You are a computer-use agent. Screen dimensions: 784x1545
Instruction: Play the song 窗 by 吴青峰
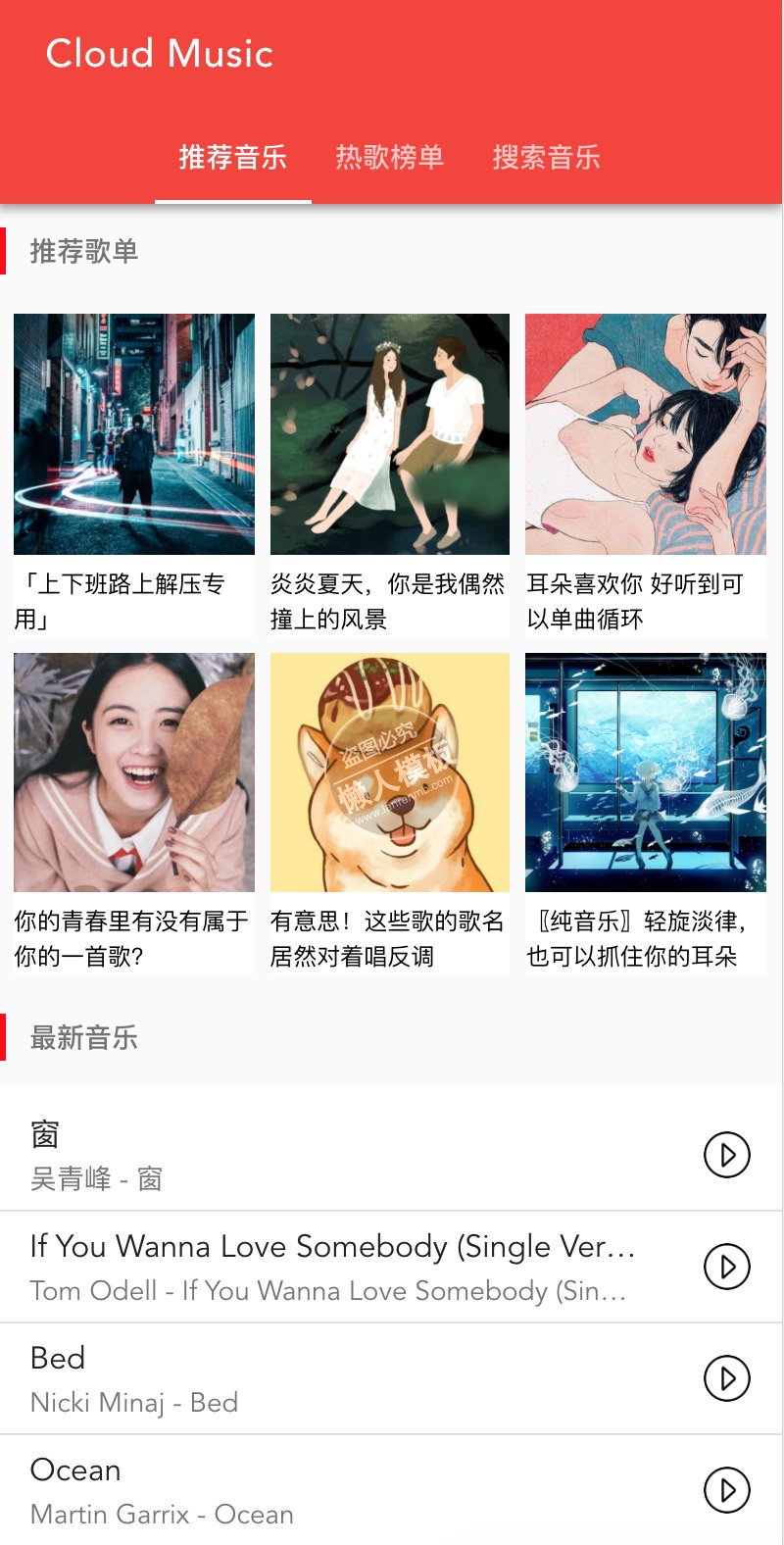pos(727,1155)
